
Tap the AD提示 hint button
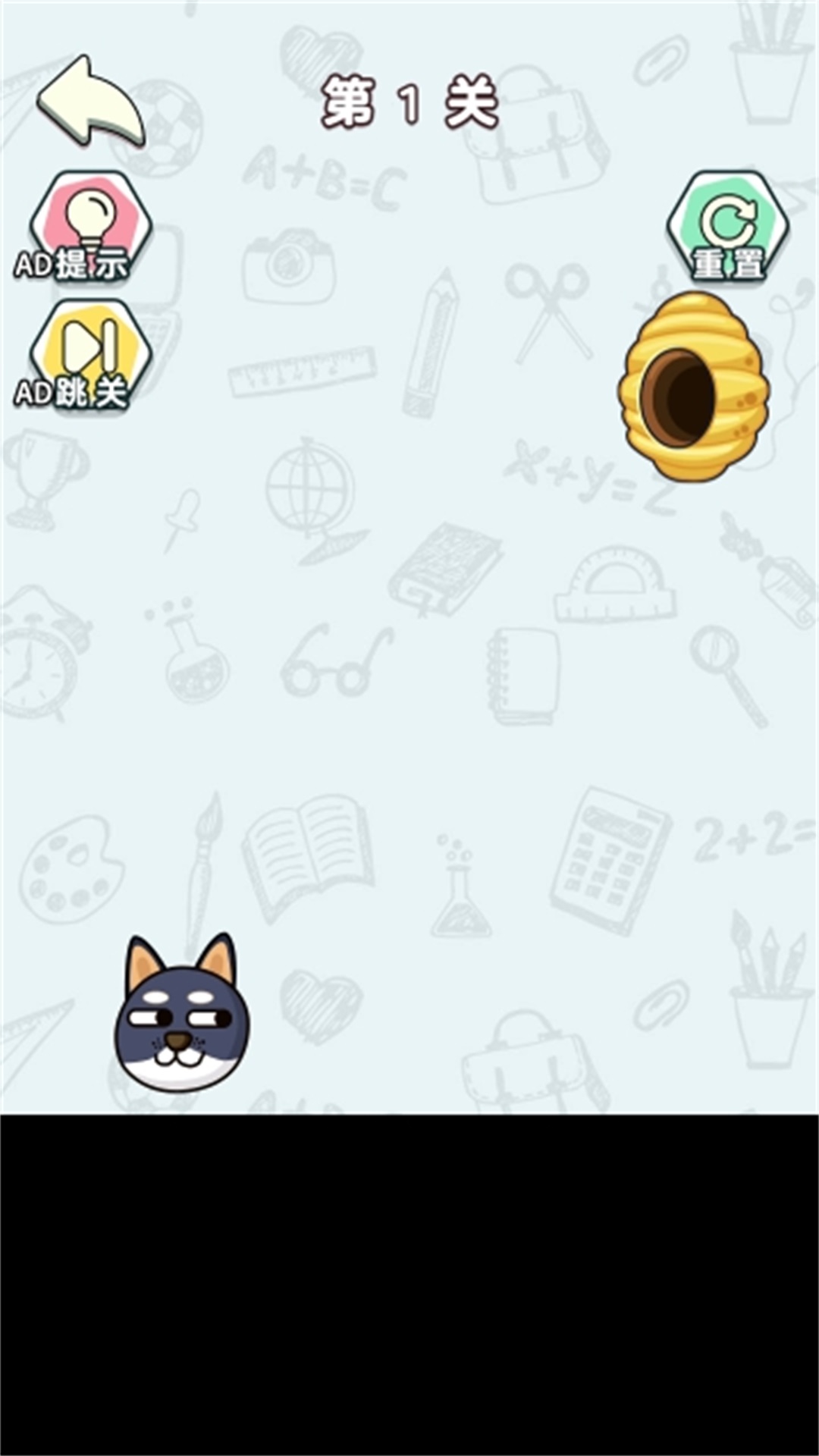point(89,227)
